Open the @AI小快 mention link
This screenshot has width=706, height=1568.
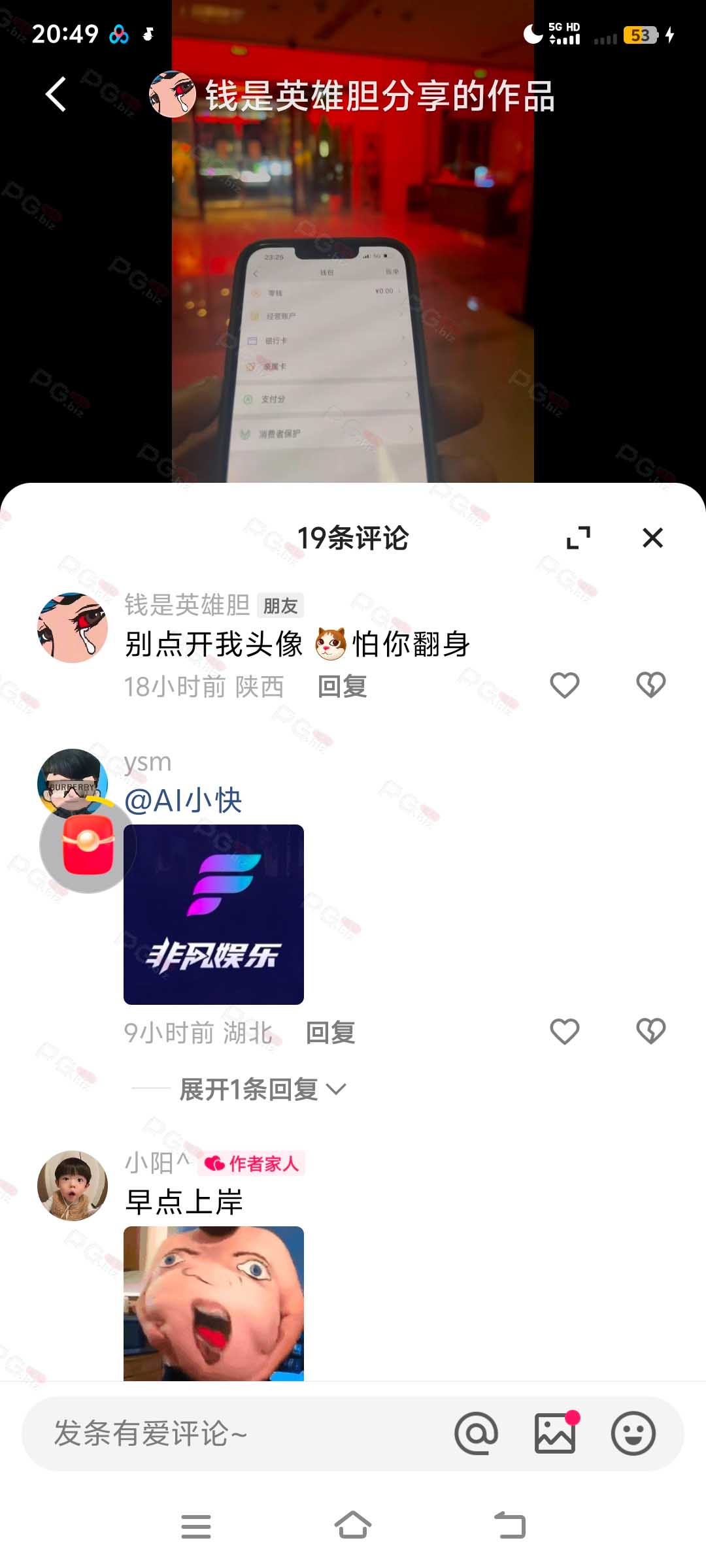(x=183, y=800)
